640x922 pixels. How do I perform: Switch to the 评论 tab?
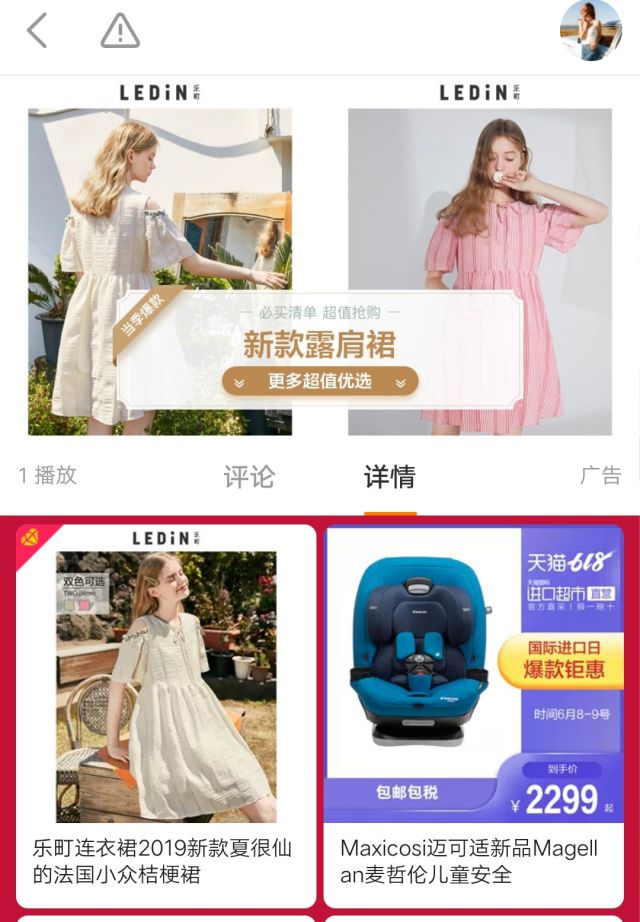click(x=248, y=477)
